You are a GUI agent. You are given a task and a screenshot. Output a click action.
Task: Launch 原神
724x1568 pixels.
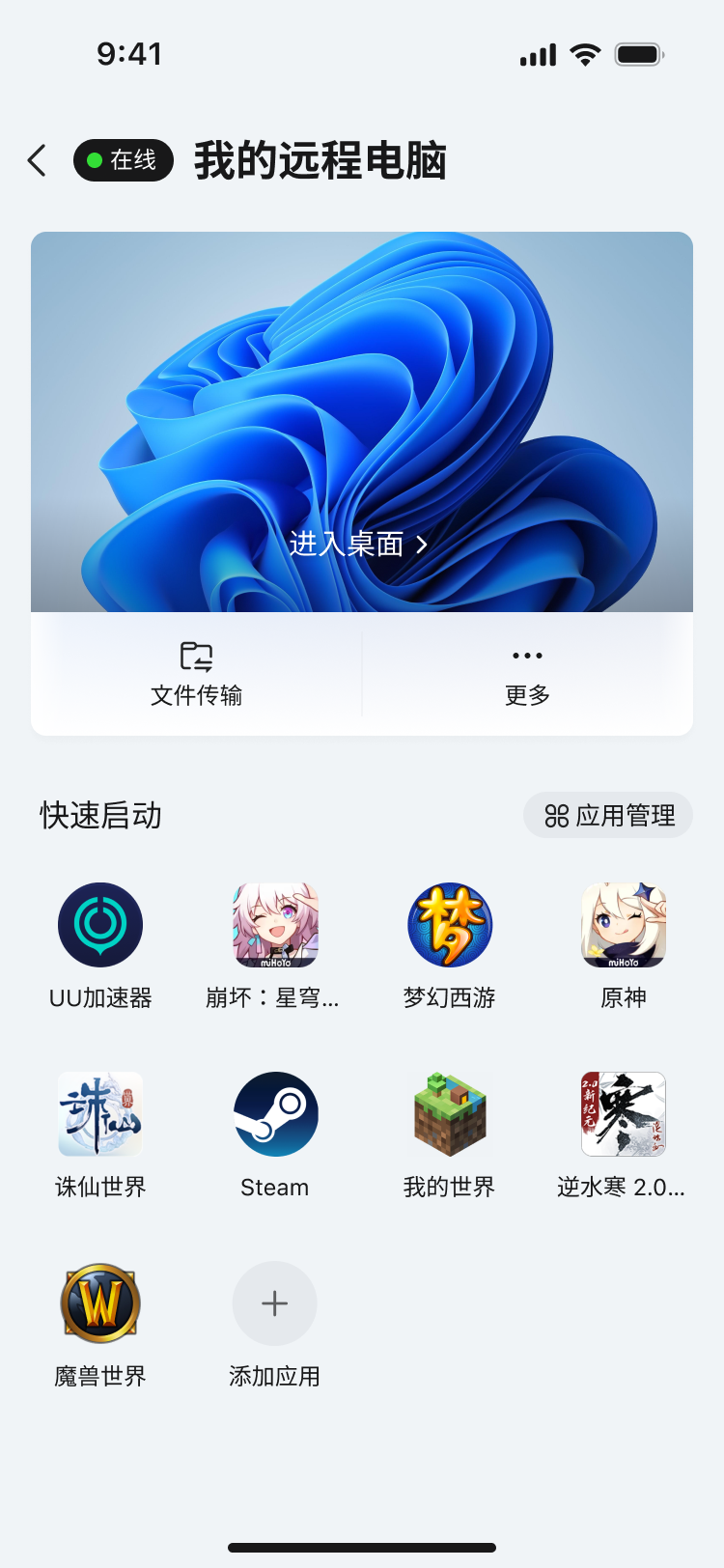(x=624, y=925)
